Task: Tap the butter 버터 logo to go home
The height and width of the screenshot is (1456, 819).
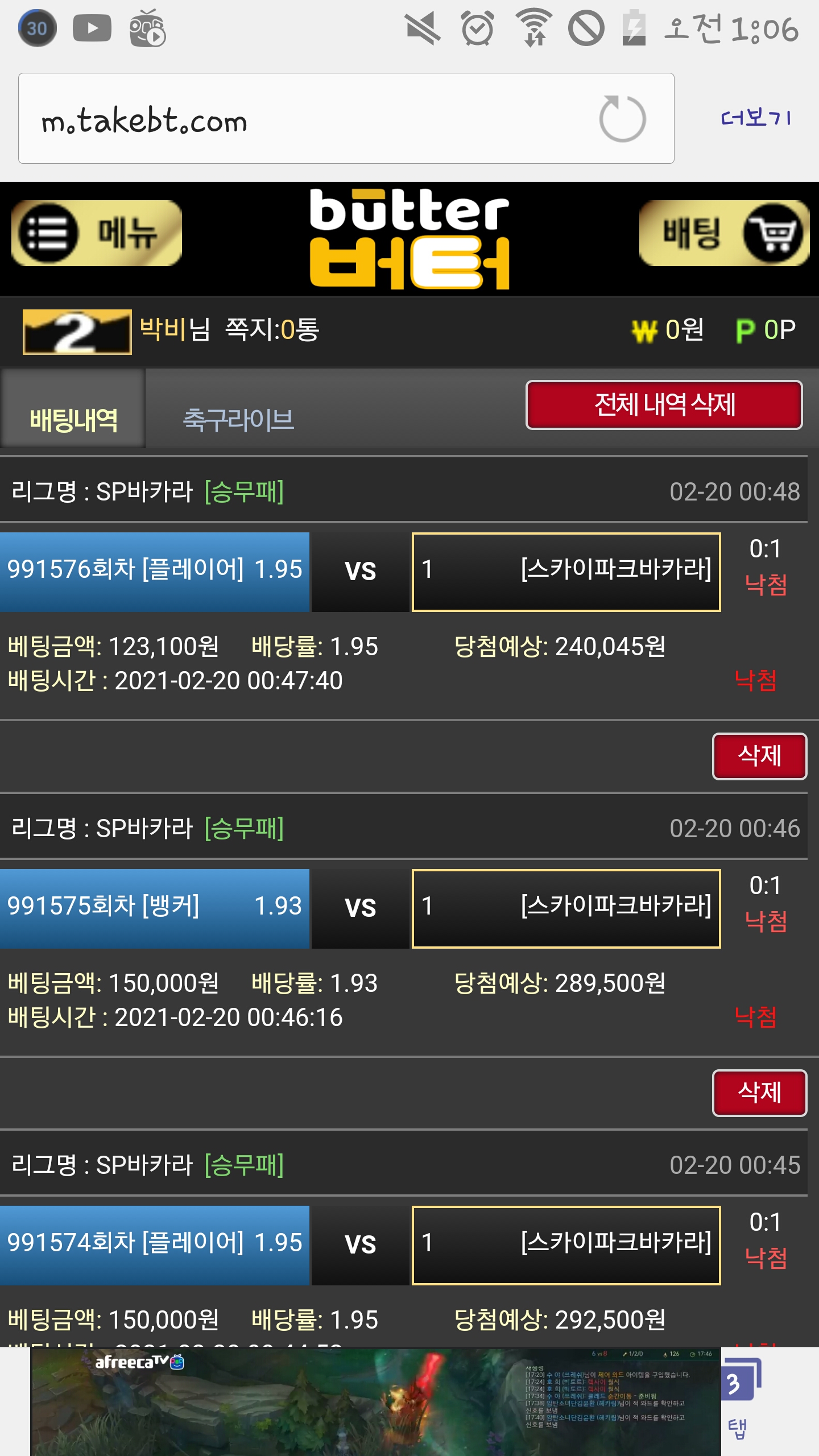Action: pyautogui.click(x=409, y=239)
